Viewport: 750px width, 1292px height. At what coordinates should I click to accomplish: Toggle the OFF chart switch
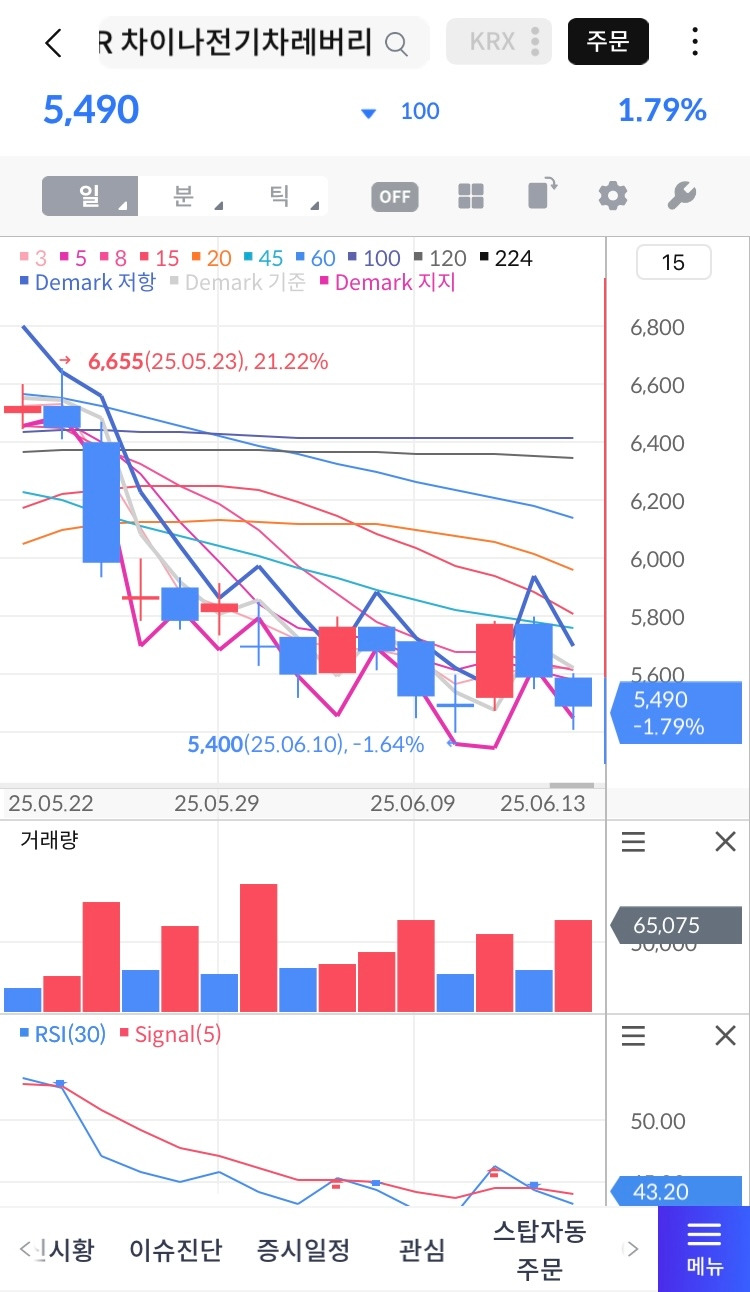(x=395, y=196)
